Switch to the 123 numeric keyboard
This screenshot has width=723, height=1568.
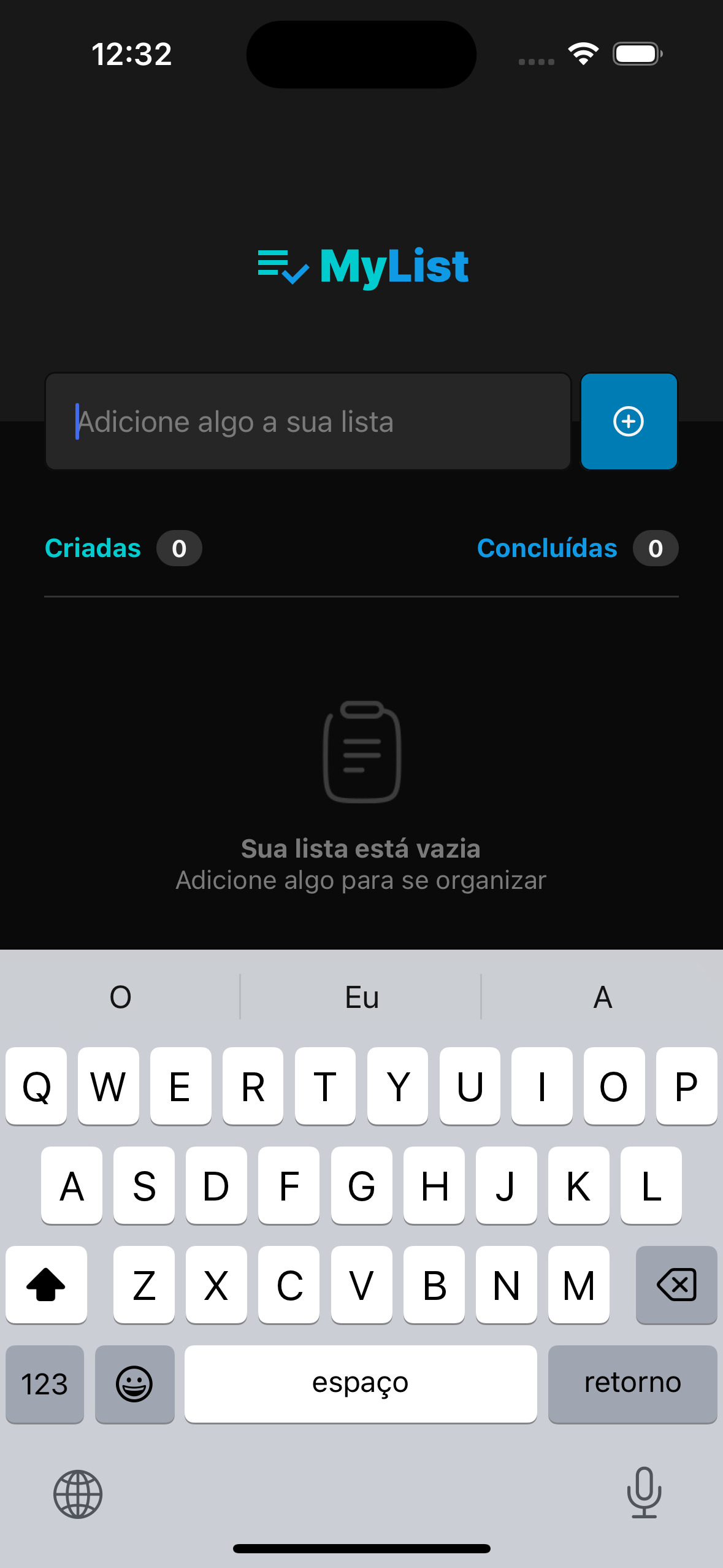point(44,1384)
